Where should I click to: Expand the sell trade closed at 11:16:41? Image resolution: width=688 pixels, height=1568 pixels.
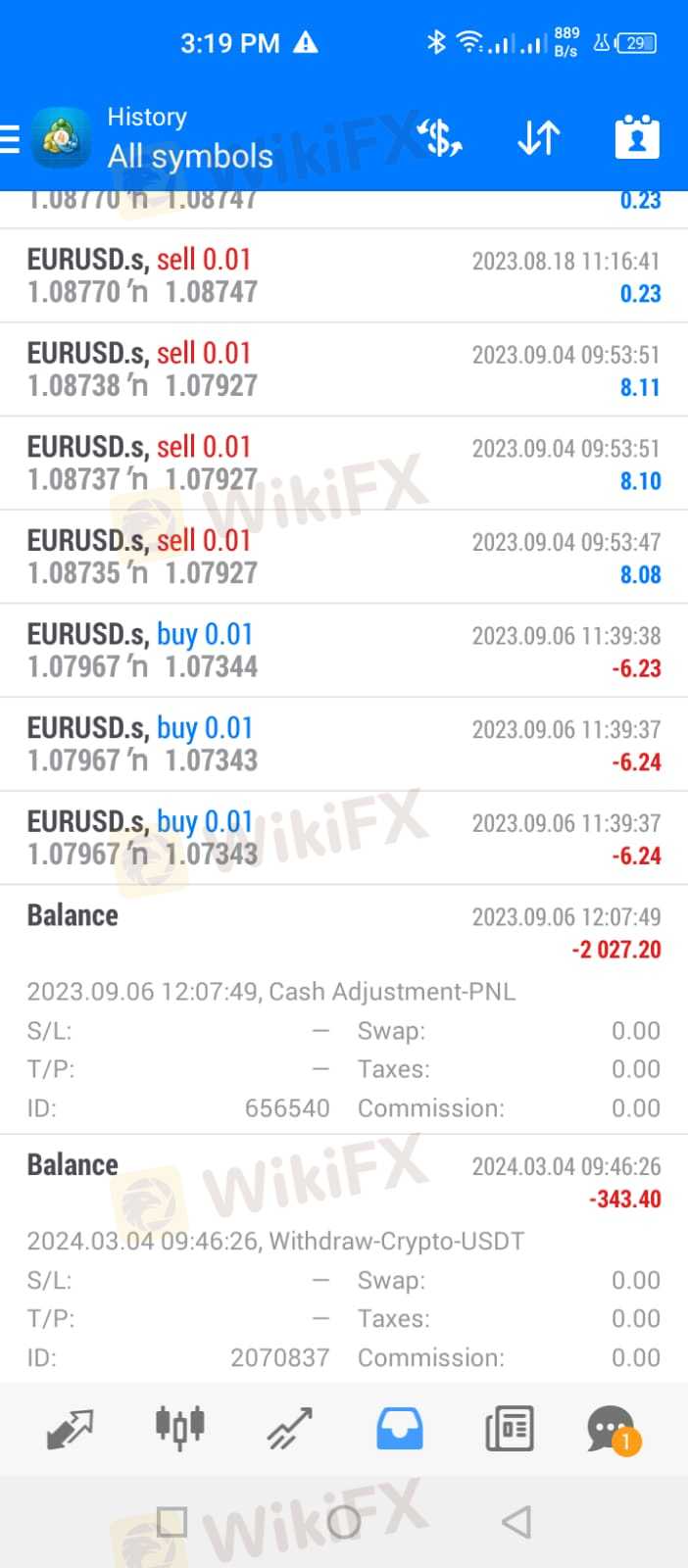point(343,275)
